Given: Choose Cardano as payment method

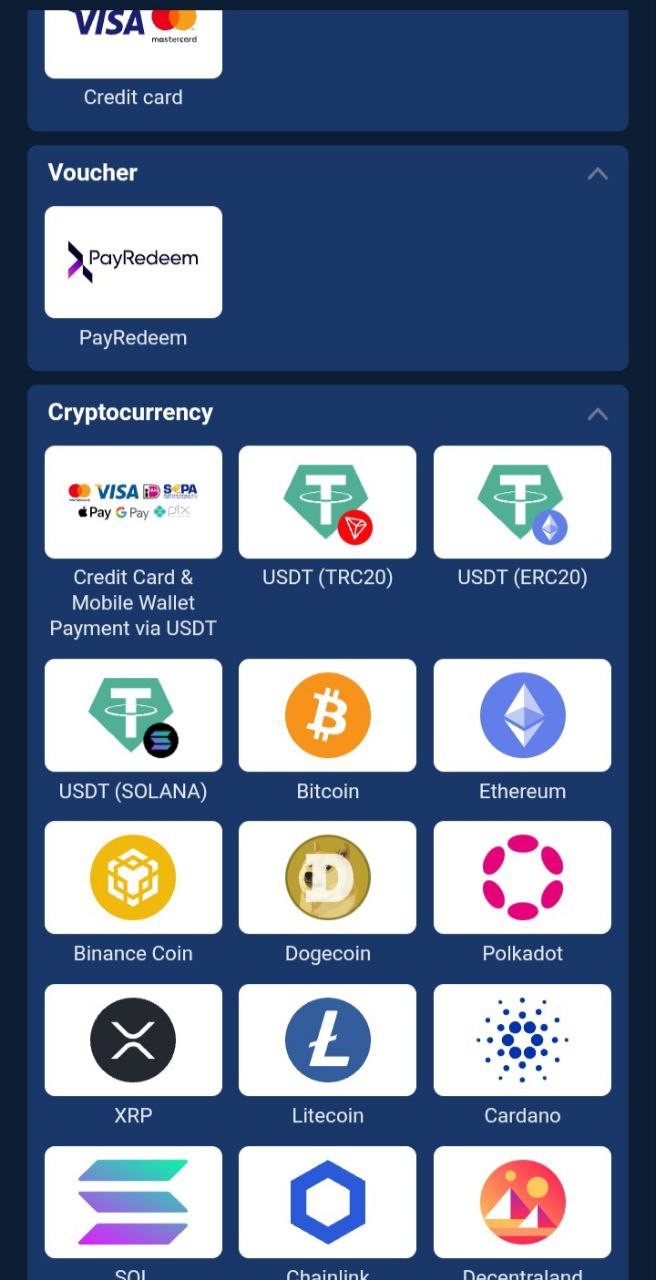Looking at the screenshot, I should (x=522, y=1040).
